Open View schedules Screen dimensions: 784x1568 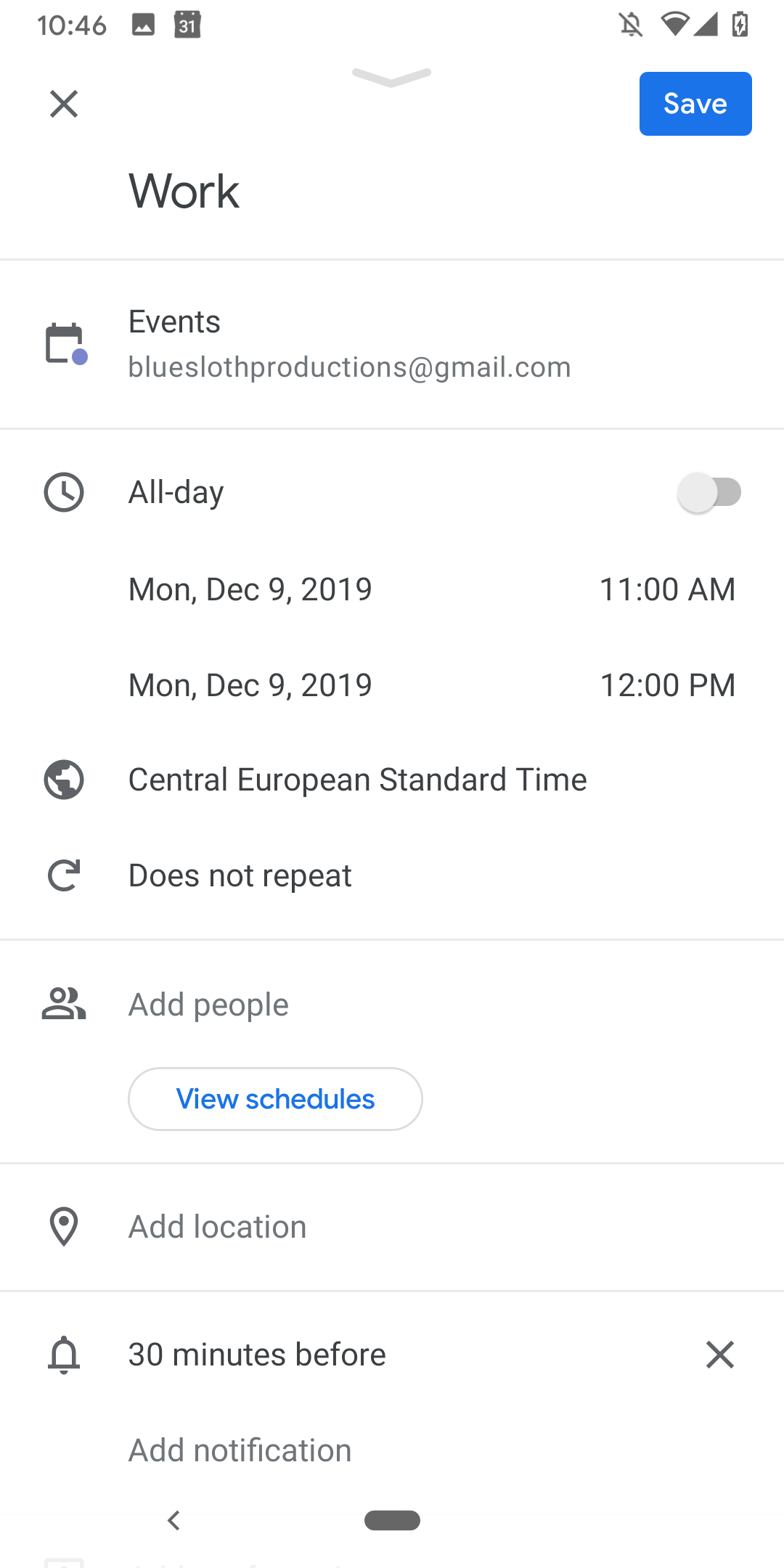click(275, 1099)
